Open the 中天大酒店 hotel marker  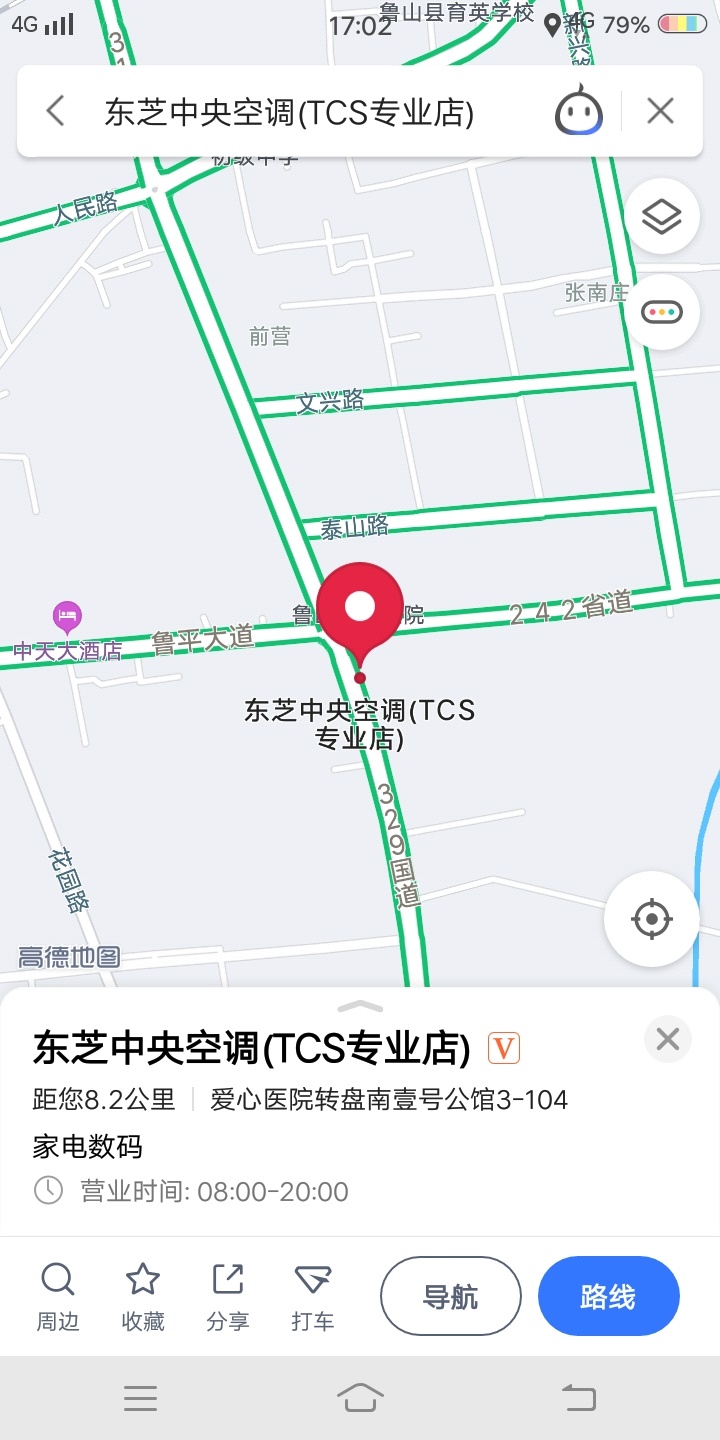[x=67, y=615]
